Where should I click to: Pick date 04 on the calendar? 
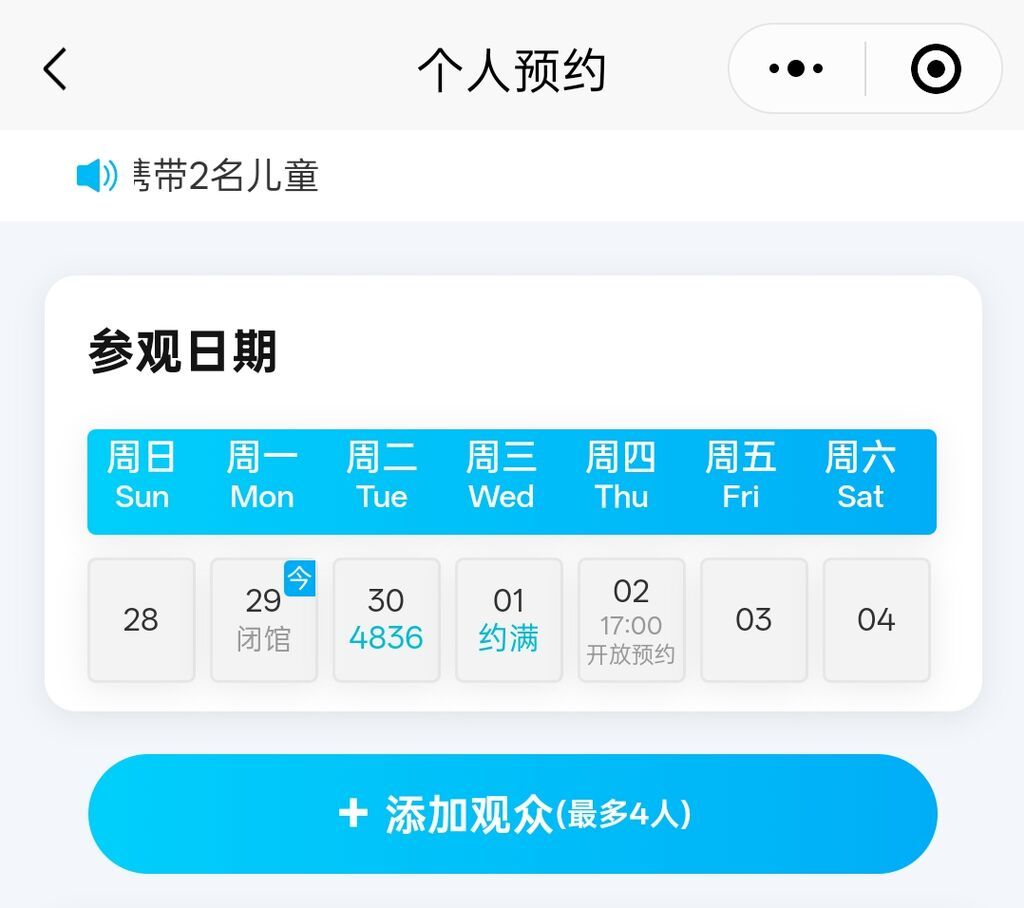click(876, 620)
